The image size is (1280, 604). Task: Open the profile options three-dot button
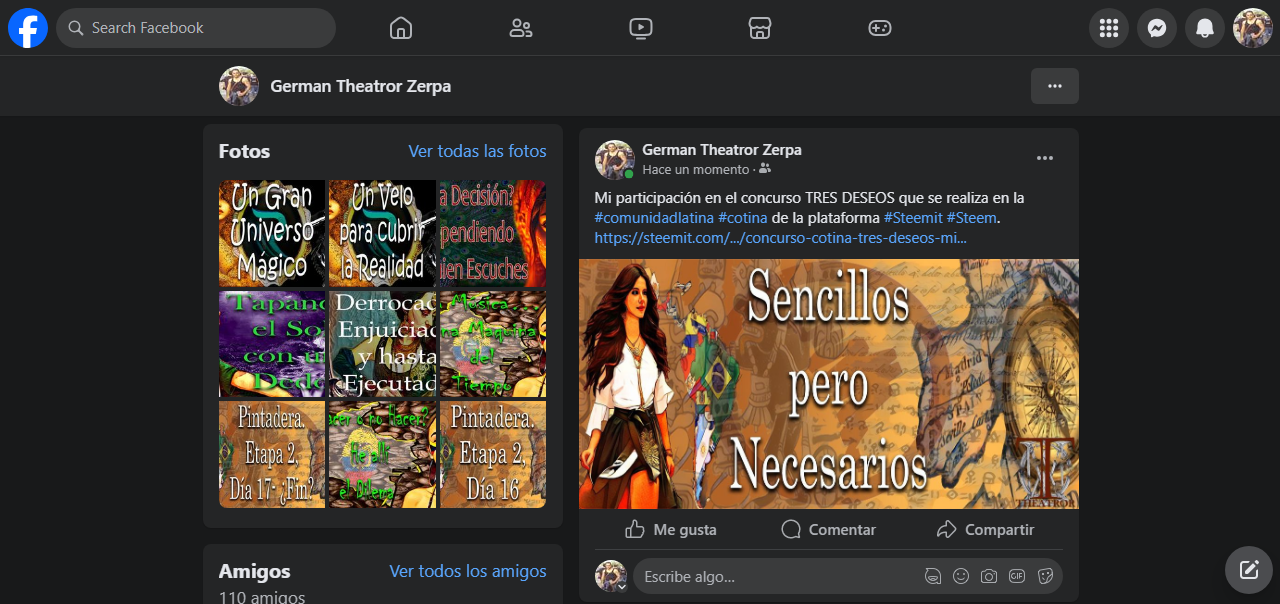[x=1055, y=86]
